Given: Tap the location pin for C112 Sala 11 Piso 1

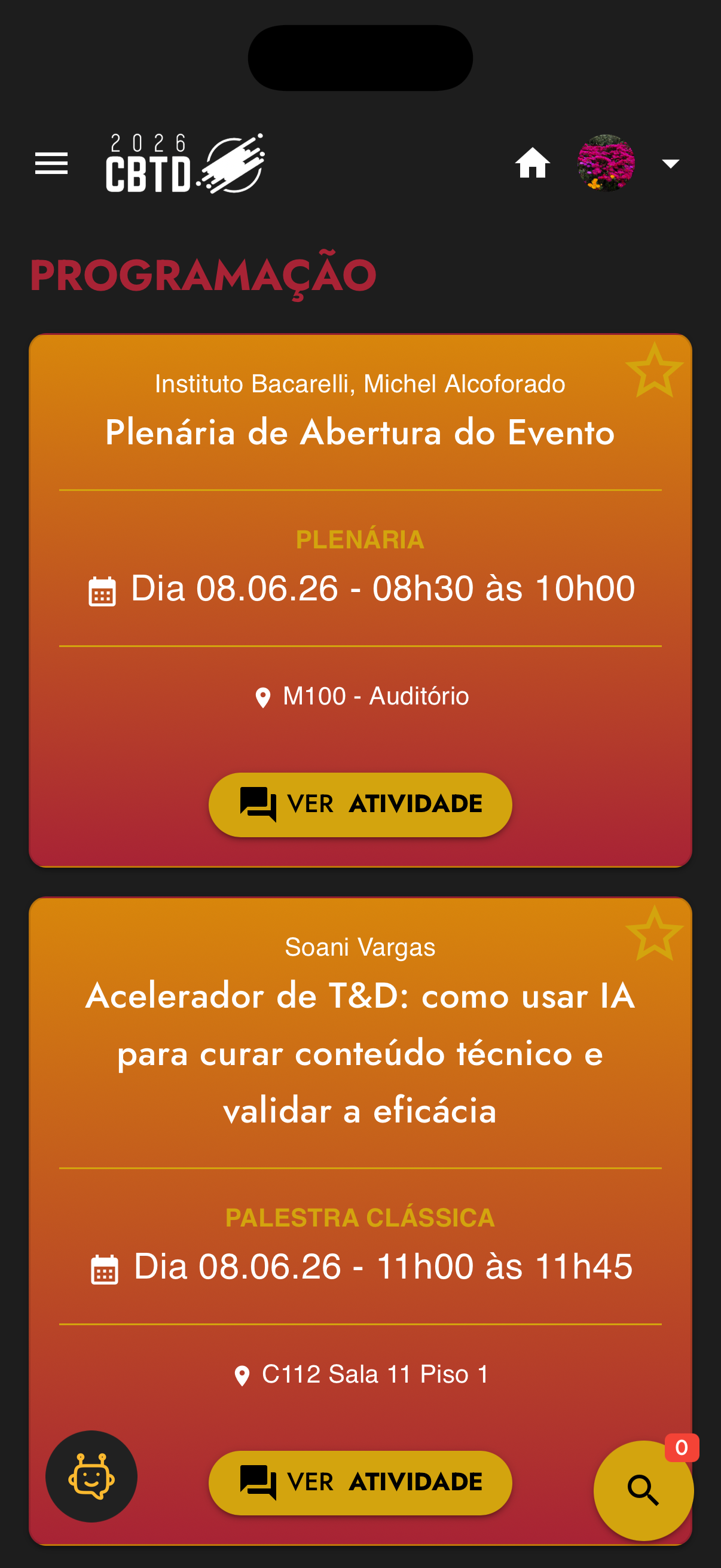Looking at the screenshot, I should tap(243, 1374).
